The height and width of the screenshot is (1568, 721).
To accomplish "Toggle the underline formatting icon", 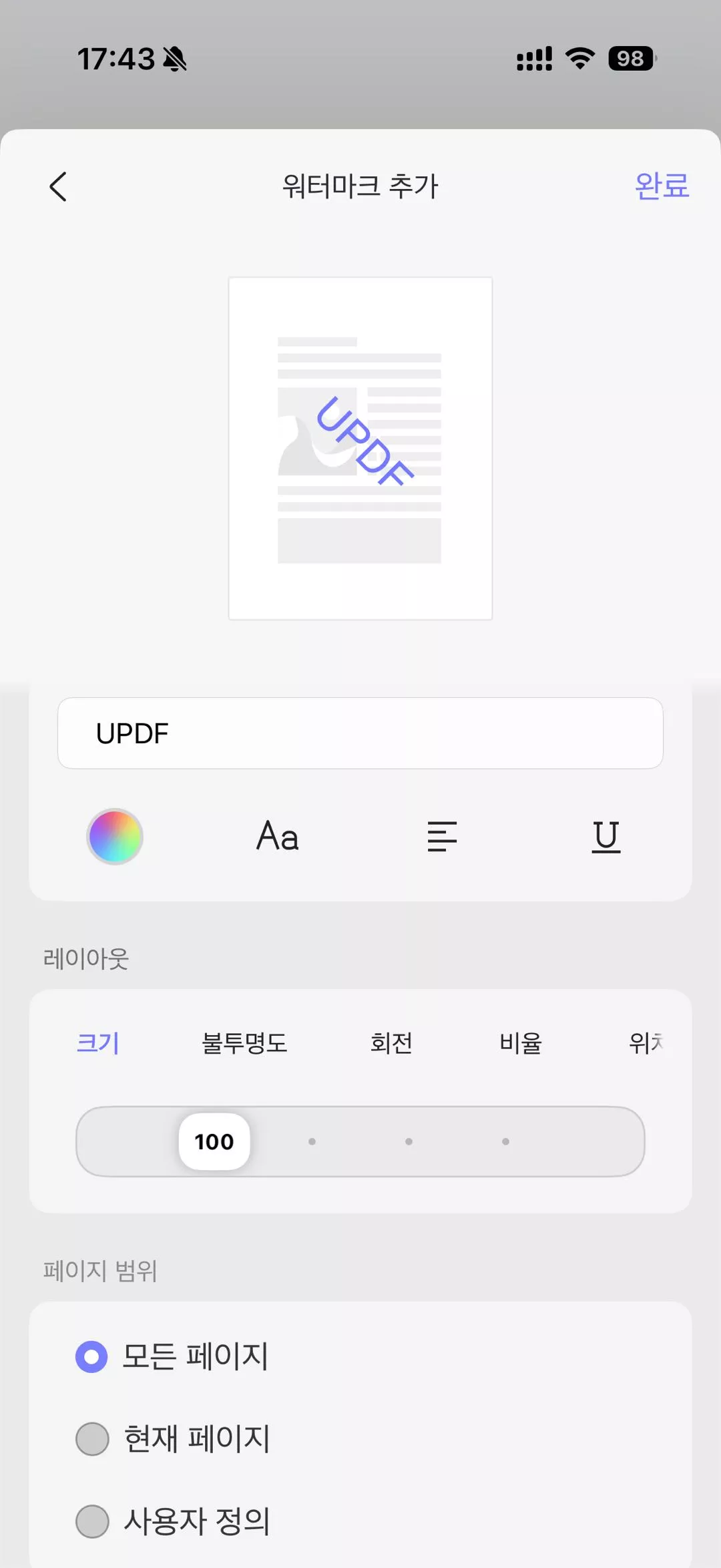I will point(605,837).
